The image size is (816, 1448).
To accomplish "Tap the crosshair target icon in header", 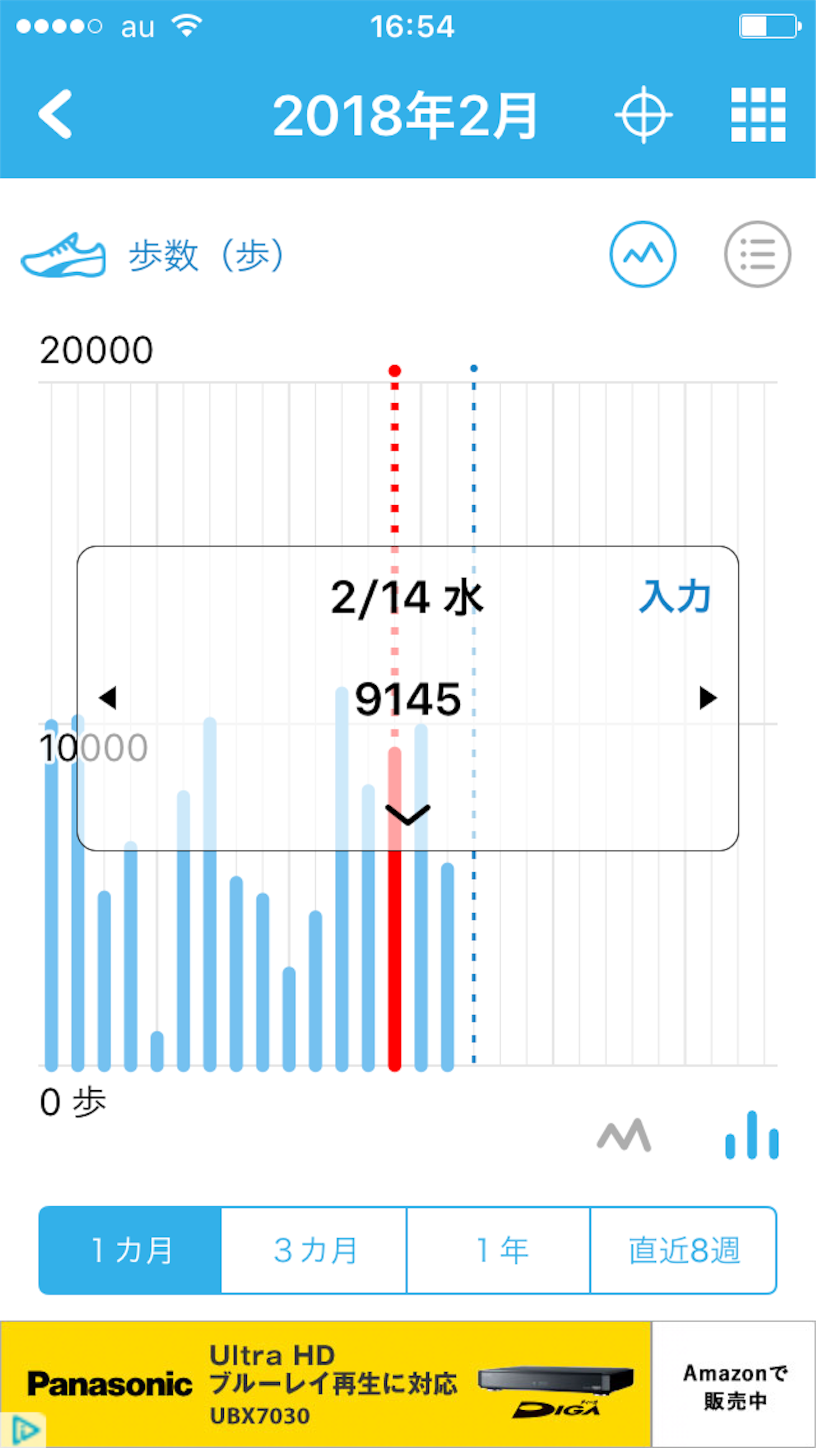I will [x=642, y=115].
